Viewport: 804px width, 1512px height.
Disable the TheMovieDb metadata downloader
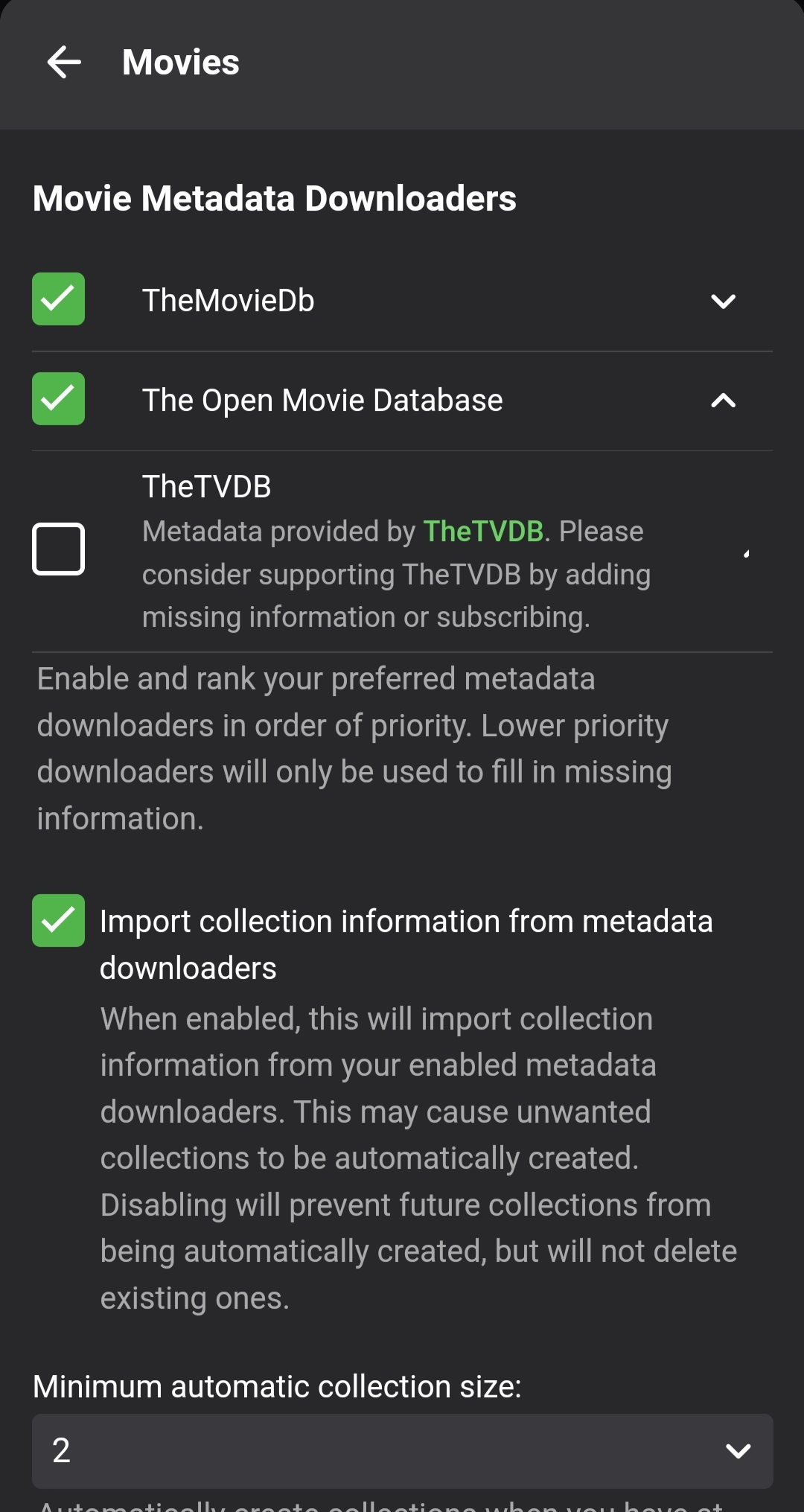[x=58, y=299]
